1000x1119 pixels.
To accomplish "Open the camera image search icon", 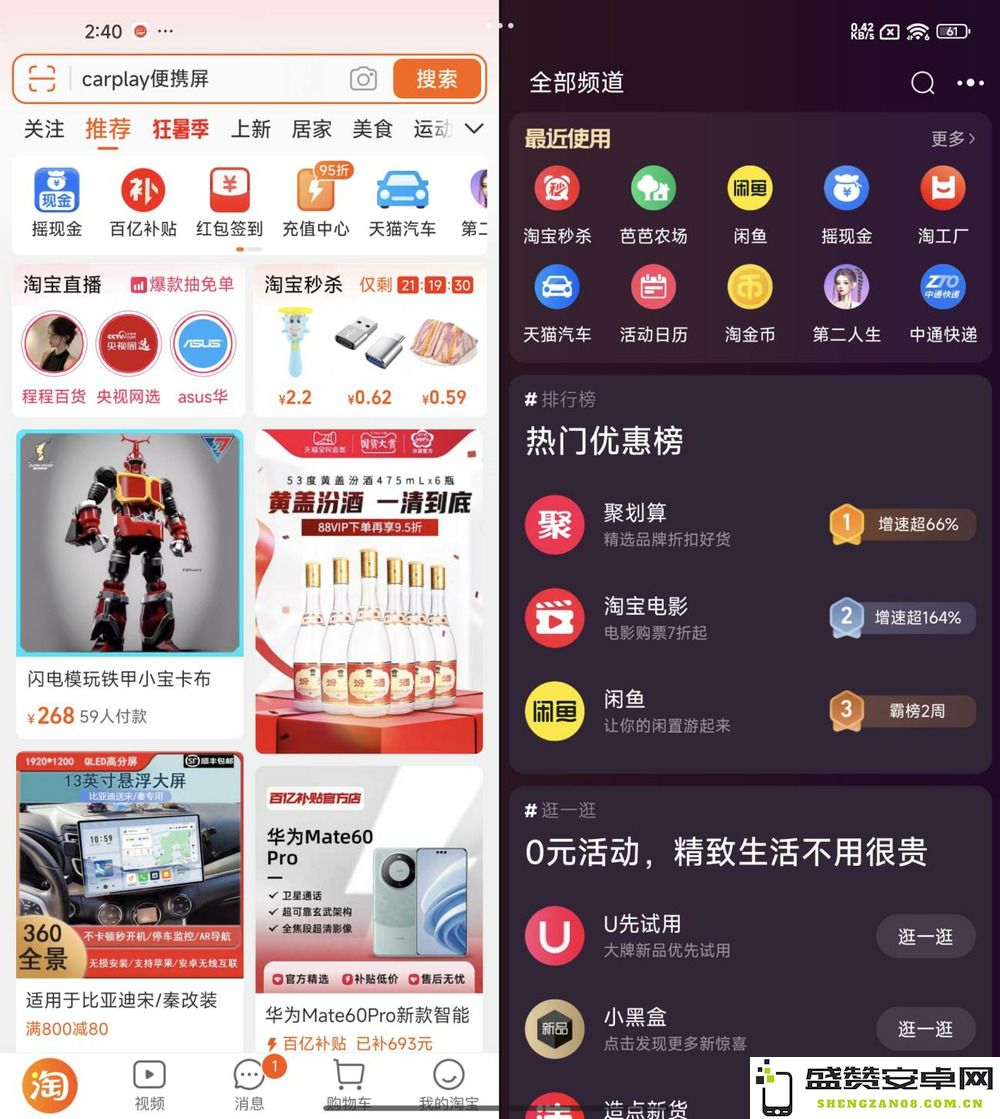I will pos(363,79).
